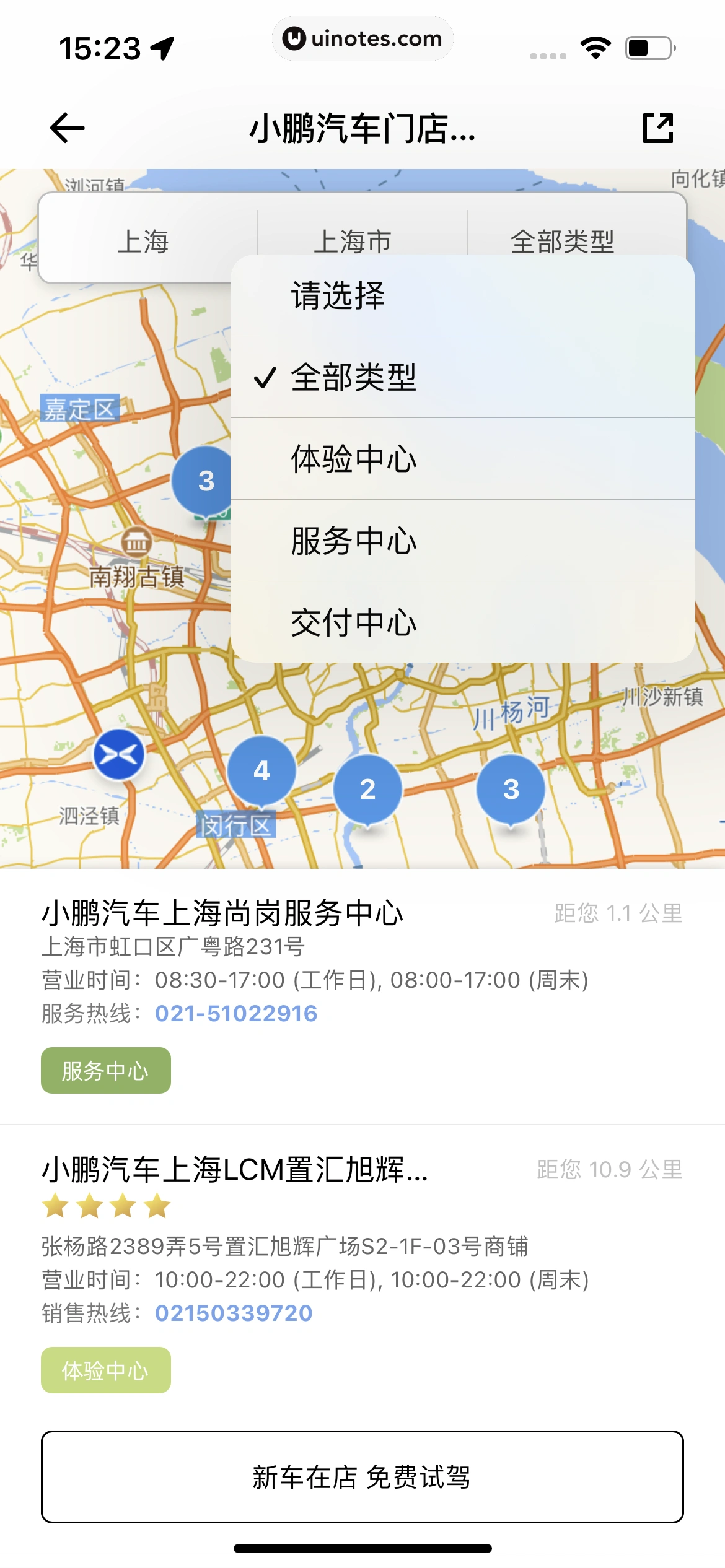The height and width of the screenshot is (1568, 725).
Task: Select 请选择 at top of menu
Action: pyautogui.click(x=337, y=296)
